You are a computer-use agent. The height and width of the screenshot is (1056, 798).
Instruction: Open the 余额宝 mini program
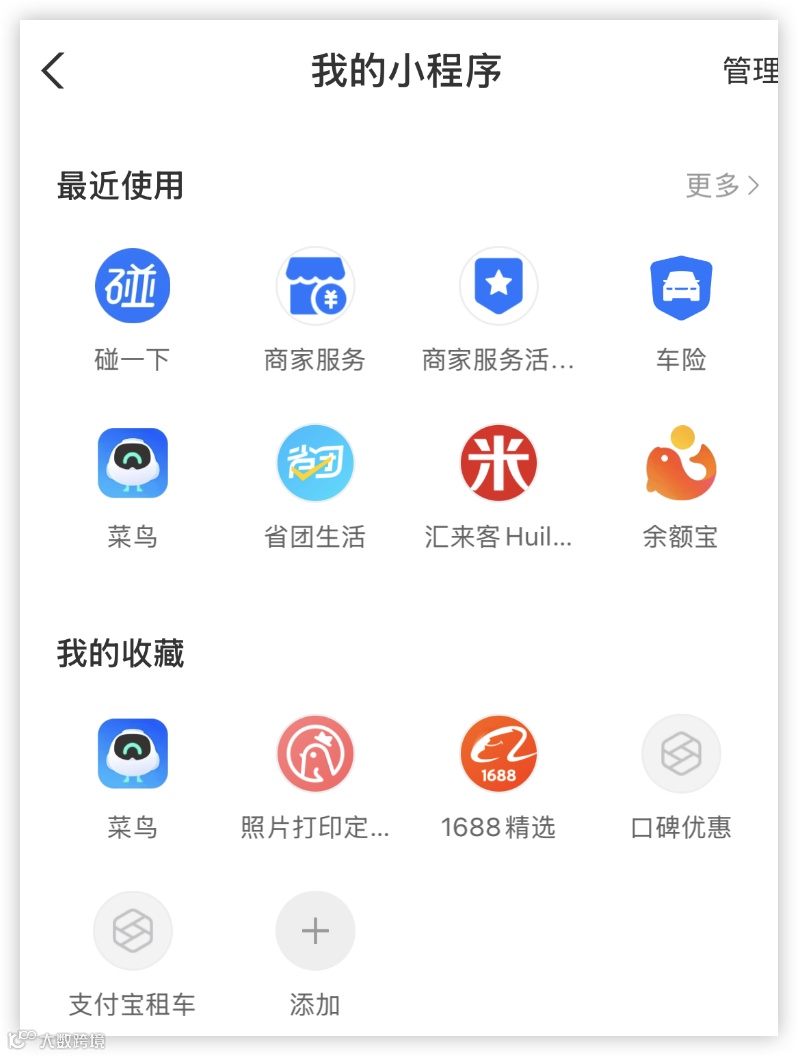681,464
